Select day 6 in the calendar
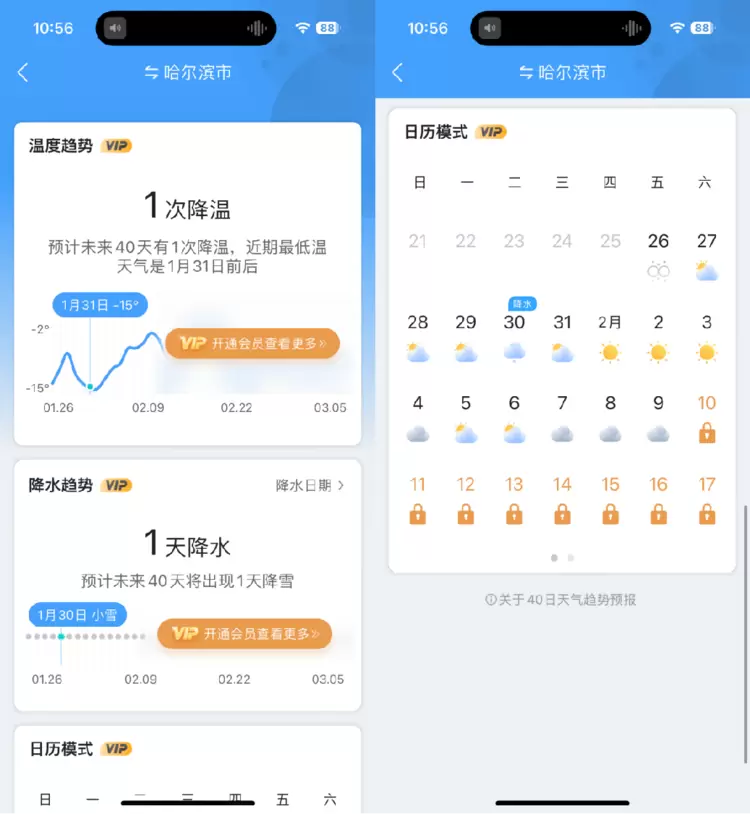 [x=514, y=417]
